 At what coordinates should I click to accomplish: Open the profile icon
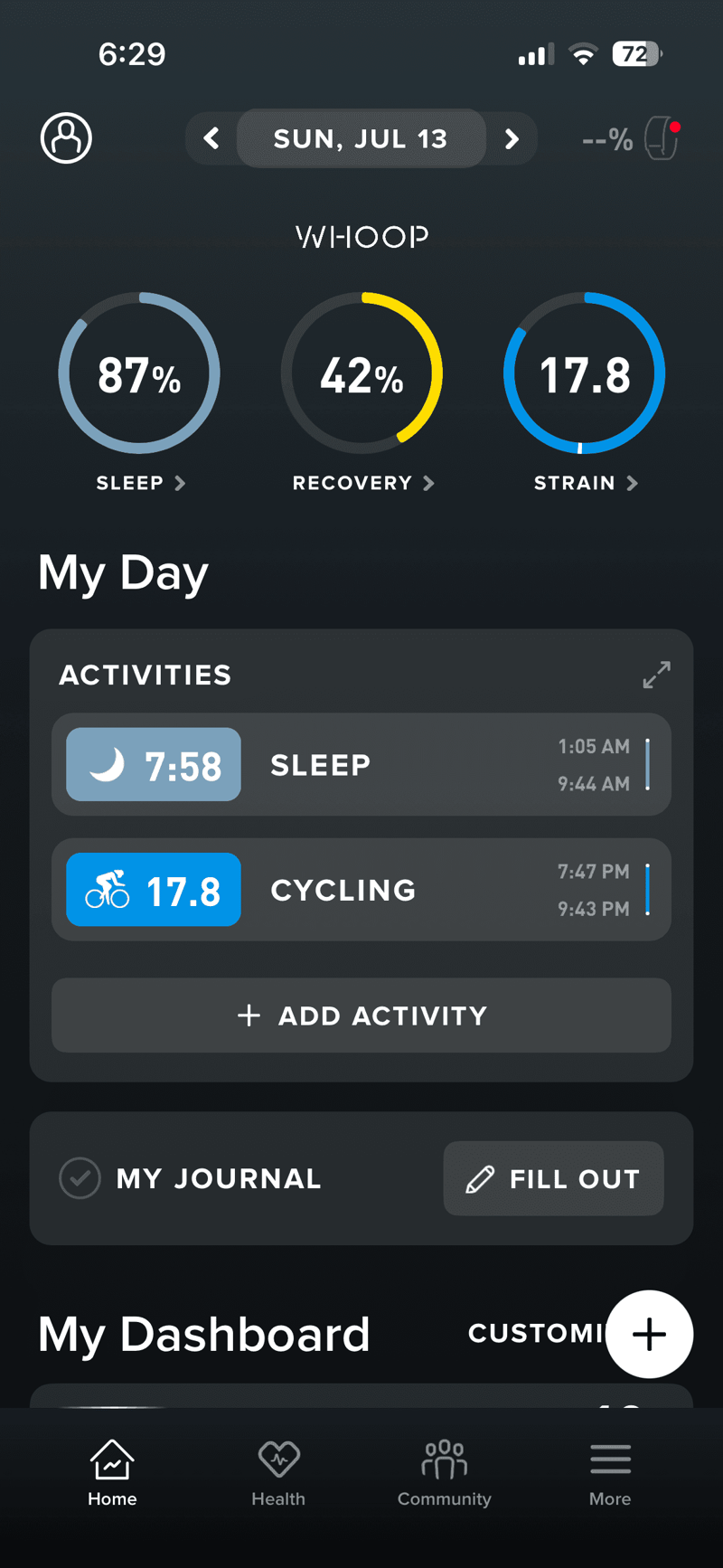(66, 138)
